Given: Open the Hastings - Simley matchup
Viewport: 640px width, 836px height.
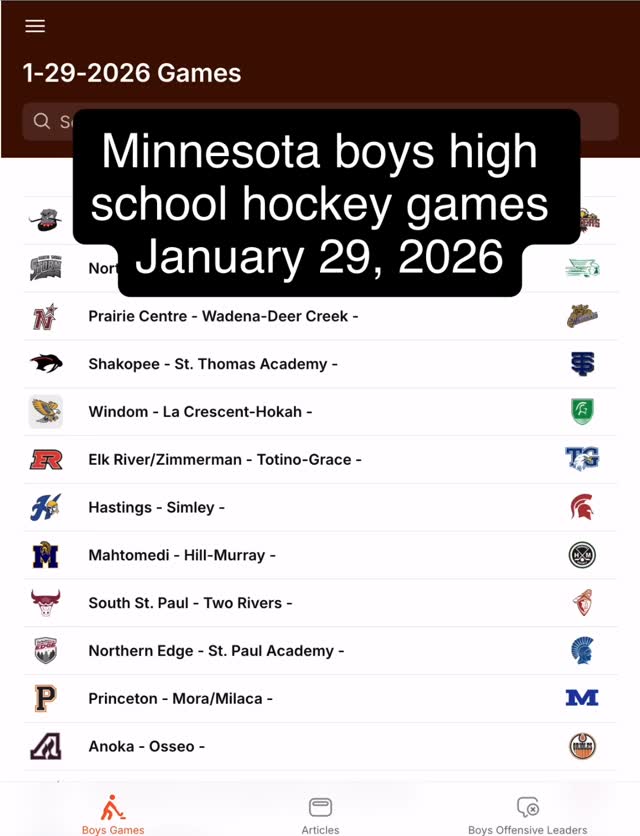Looking at the screenshot, I should point(320,508).
